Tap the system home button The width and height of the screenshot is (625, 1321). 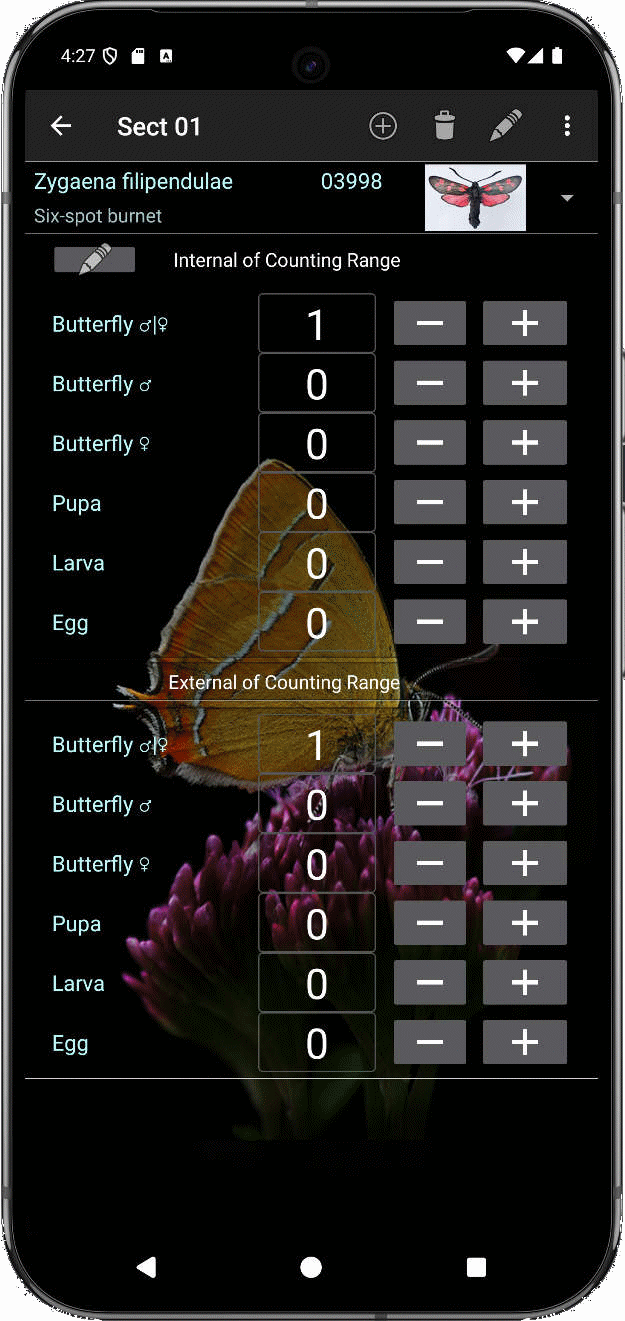click(311, 1267)
